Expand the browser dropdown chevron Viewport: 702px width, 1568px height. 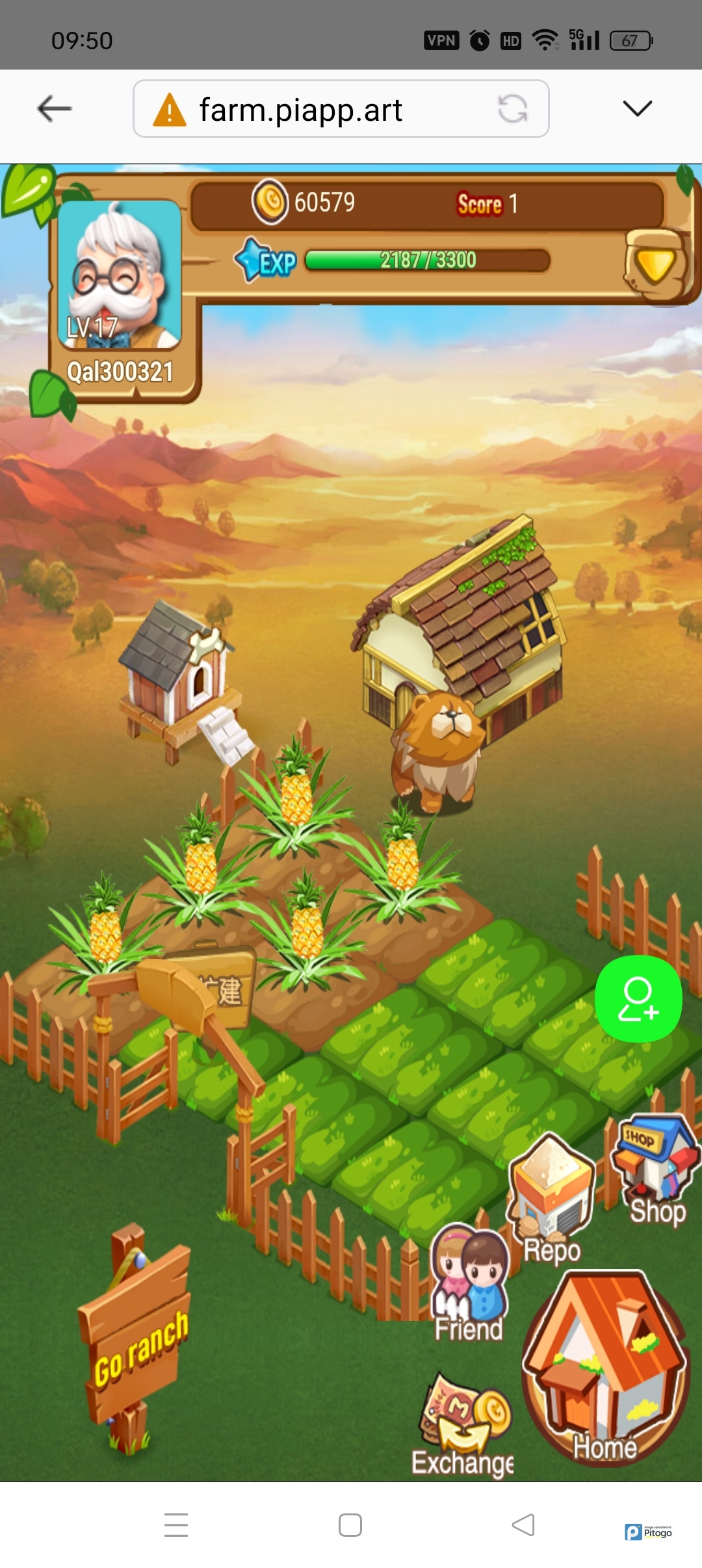pyautogui.click(x=637, y=109)
